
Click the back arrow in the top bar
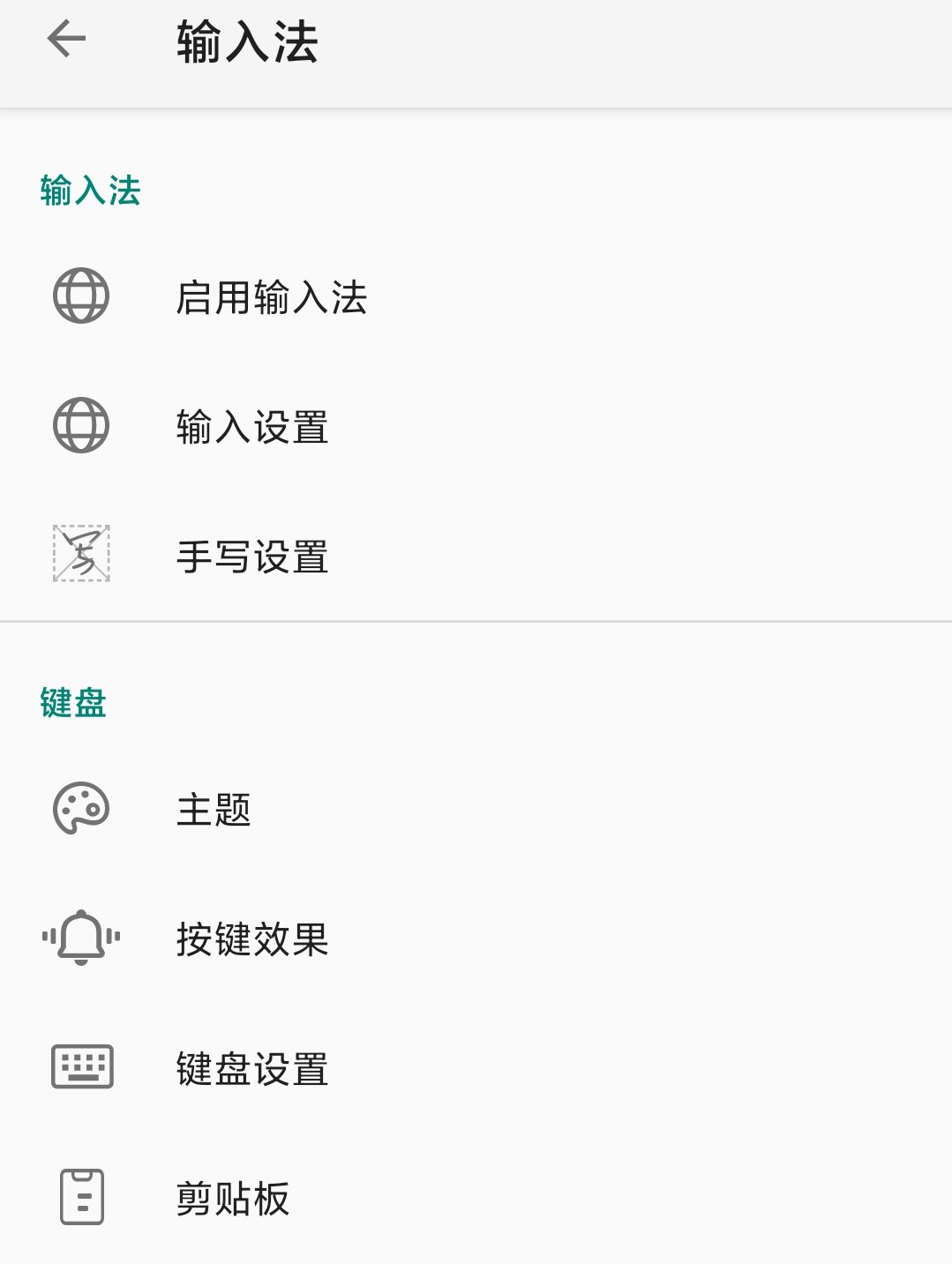click(x=64, y=38)
